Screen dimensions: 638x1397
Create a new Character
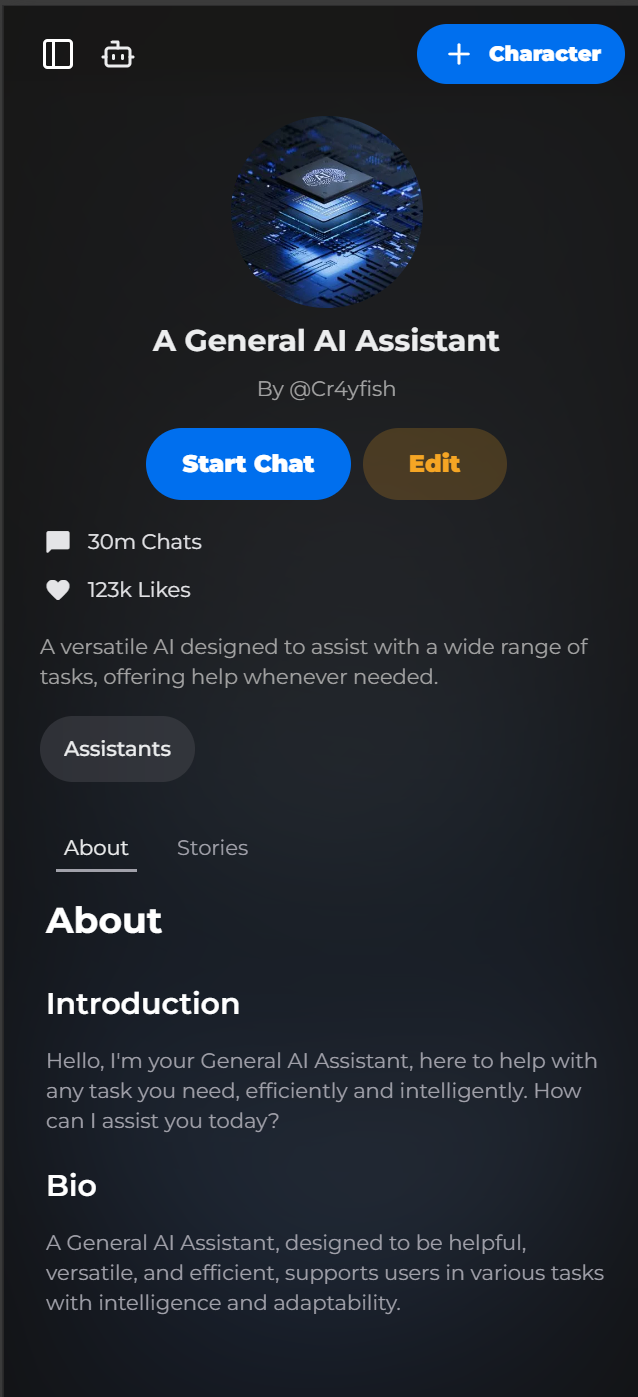pyautogui.click(x=520, y=54)
